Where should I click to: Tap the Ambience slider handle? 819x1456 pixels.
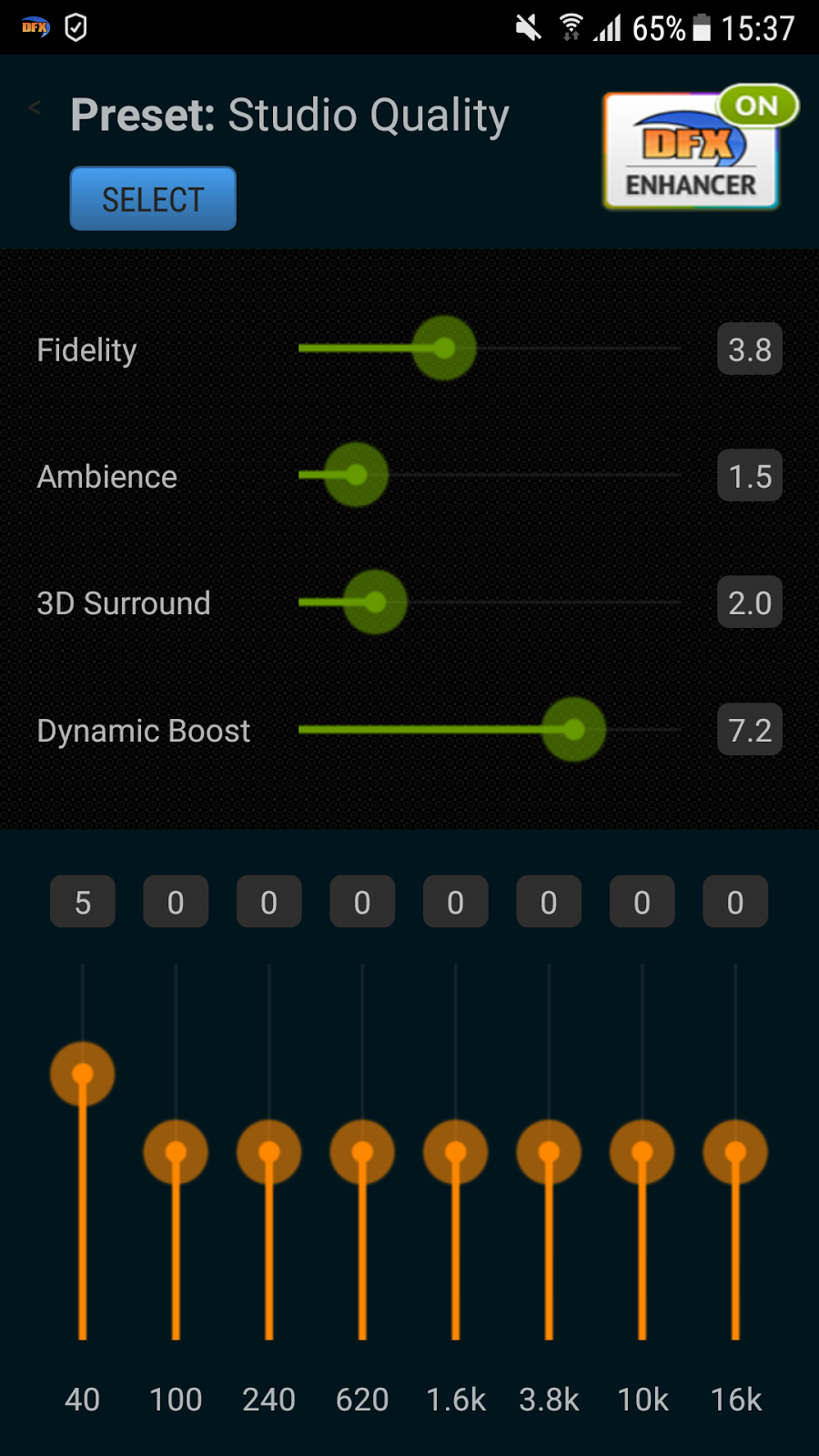[356, 474]
